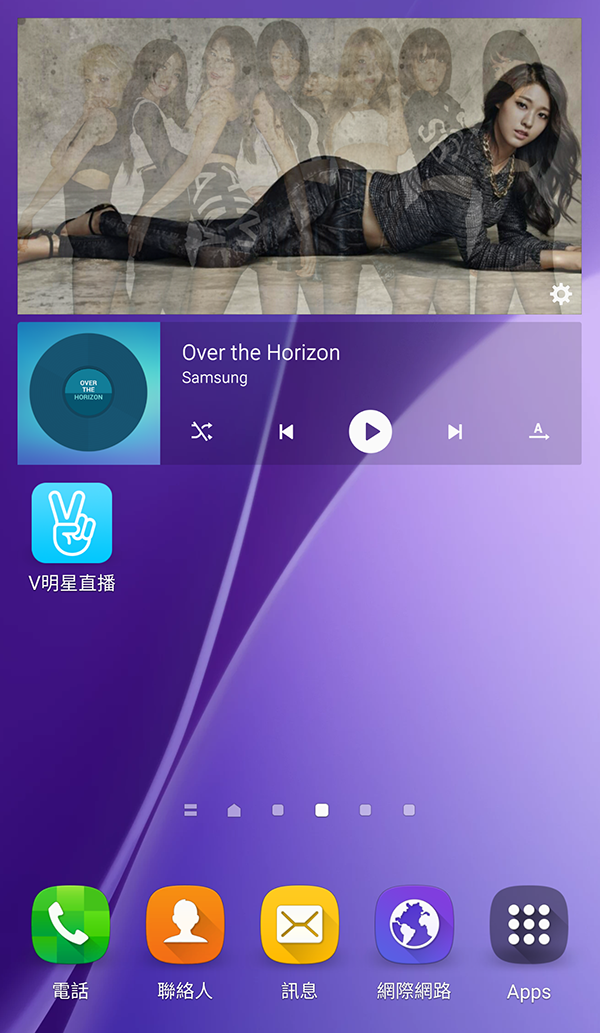Jump to the main home page indicator

click(234, 810)
